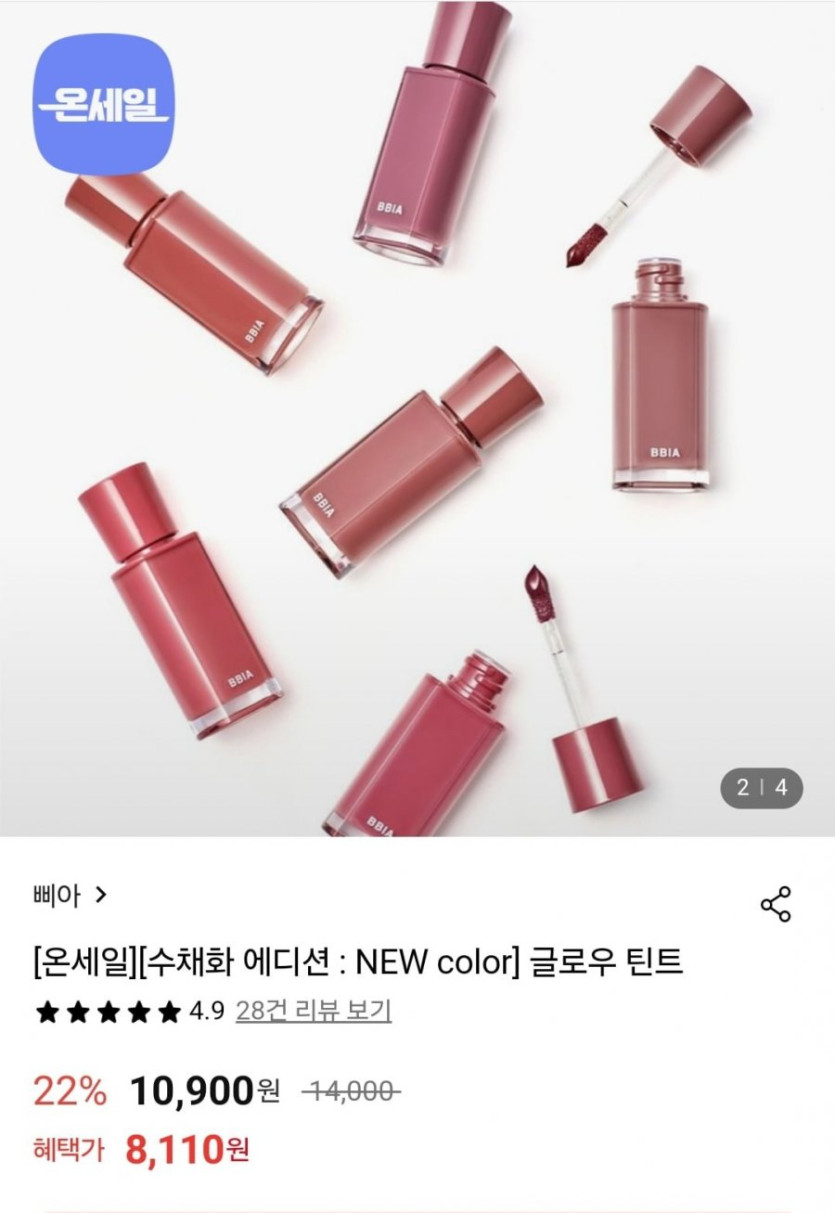
Task: Share this glow tint product
Action: click(775, 904)
